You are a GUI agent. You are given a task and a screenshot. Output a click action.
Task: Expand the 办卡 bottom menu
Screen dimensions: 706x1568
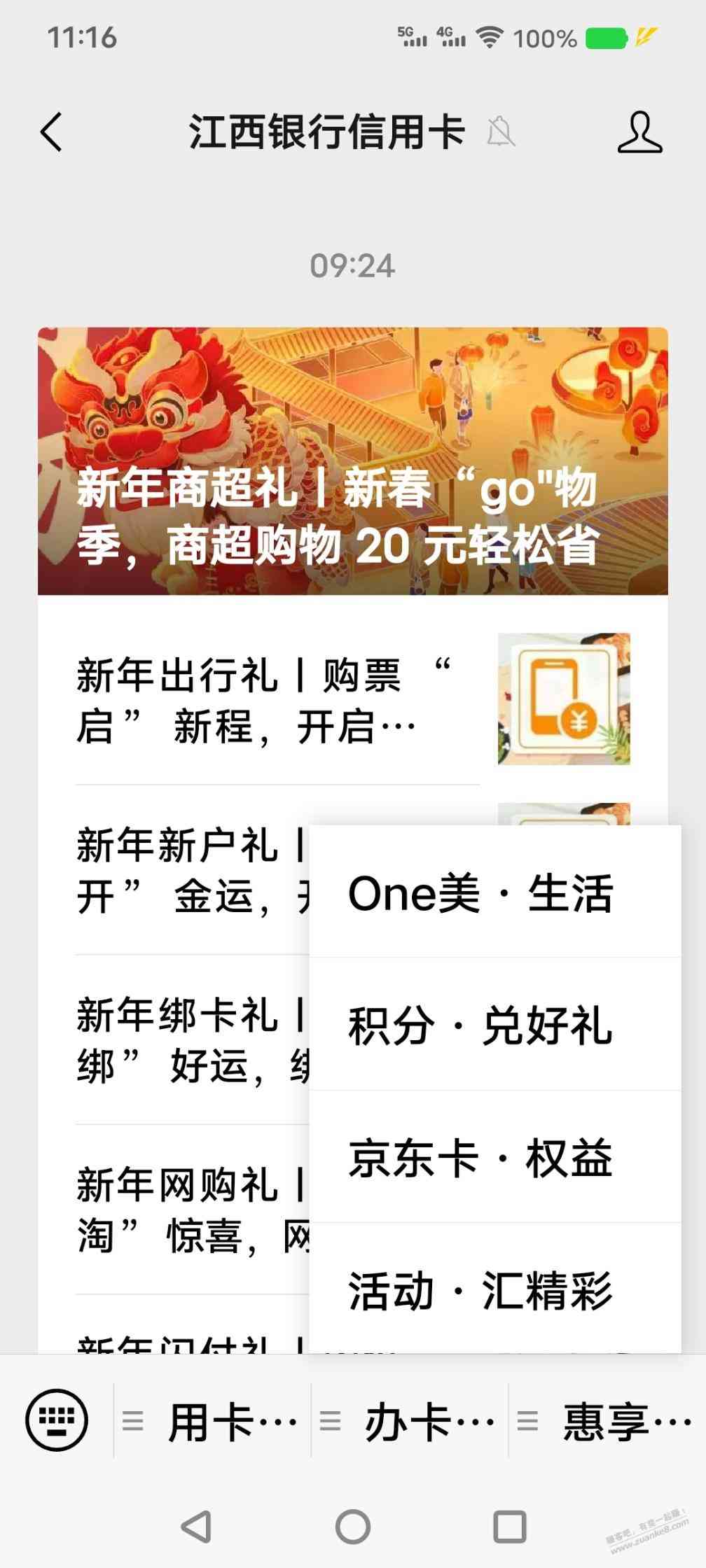(x=410, y=1422)
